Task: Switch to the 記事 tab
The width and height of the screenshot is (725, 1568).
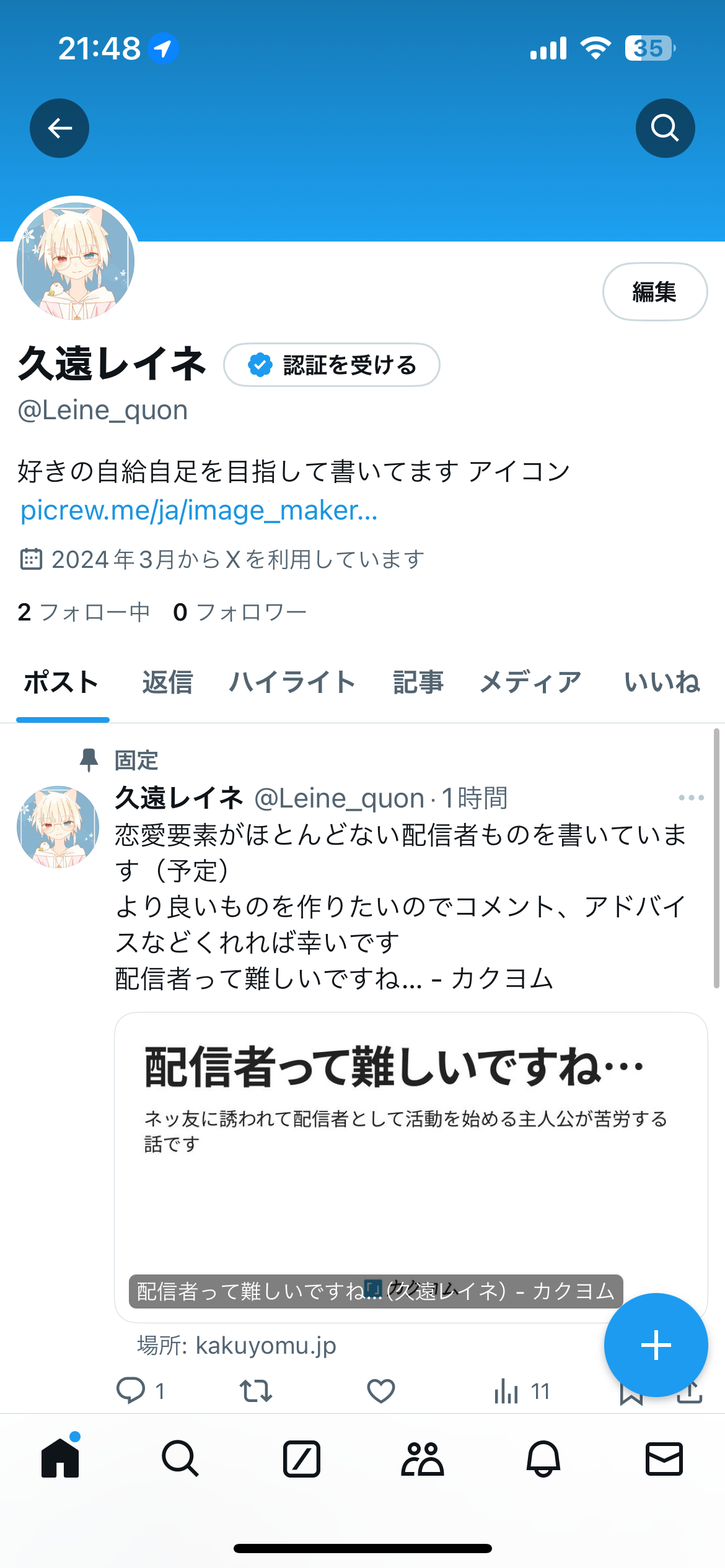Action: [x=418, y=682]
